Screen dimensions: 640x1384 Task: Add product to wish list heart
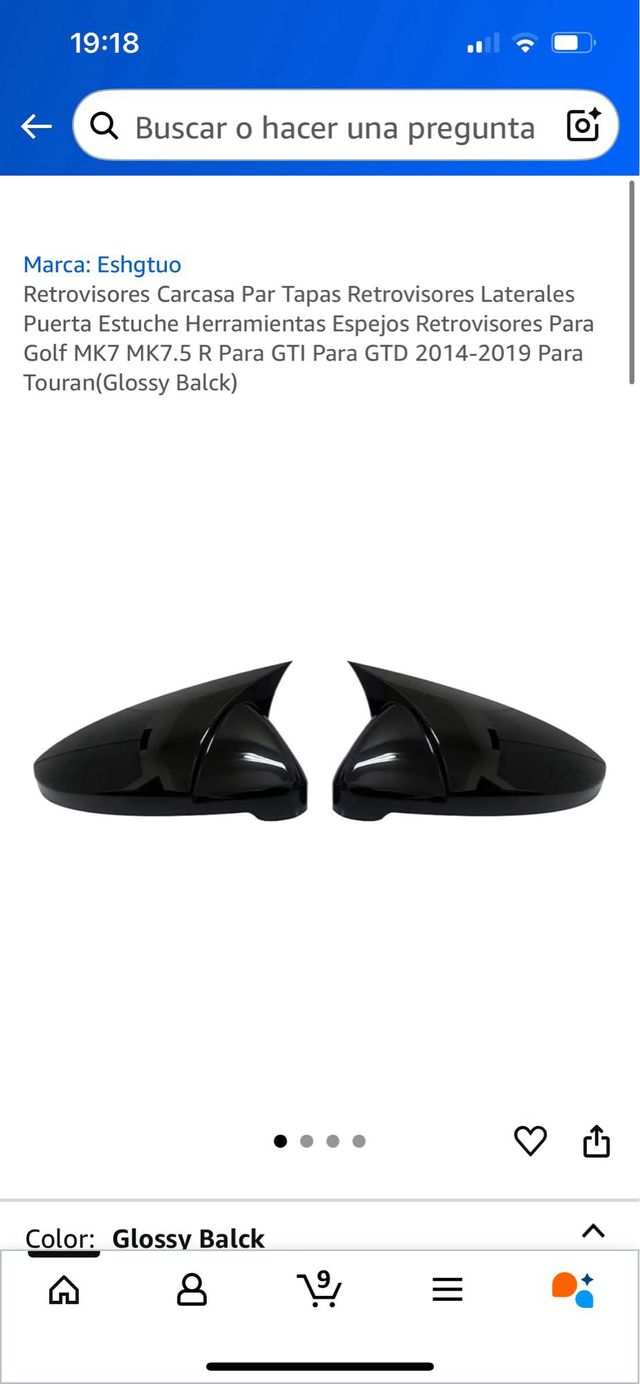(530, 1141)
